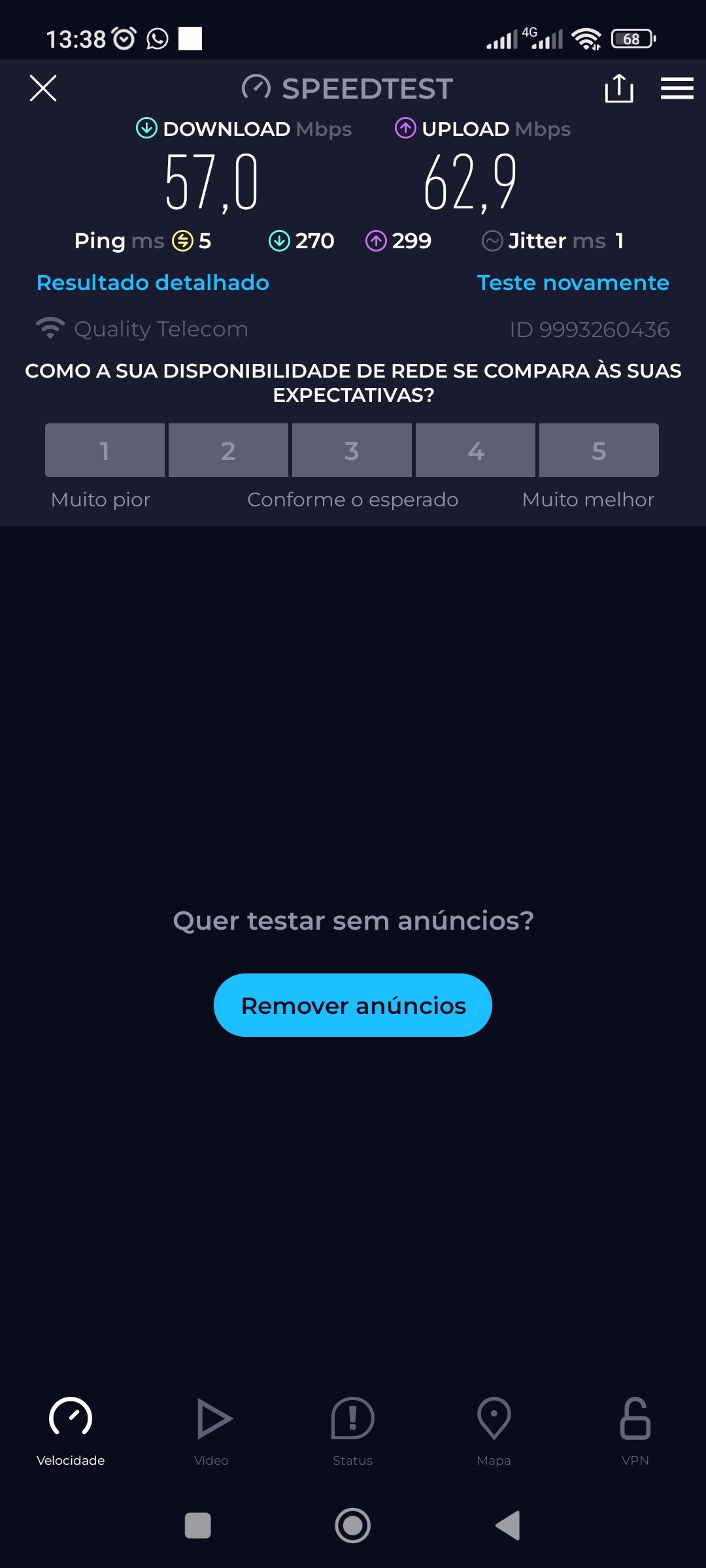Rate network availability as 2
The width and height of the screenshot is (706, 1568).
pyautogui.click(x=228, y=450)
